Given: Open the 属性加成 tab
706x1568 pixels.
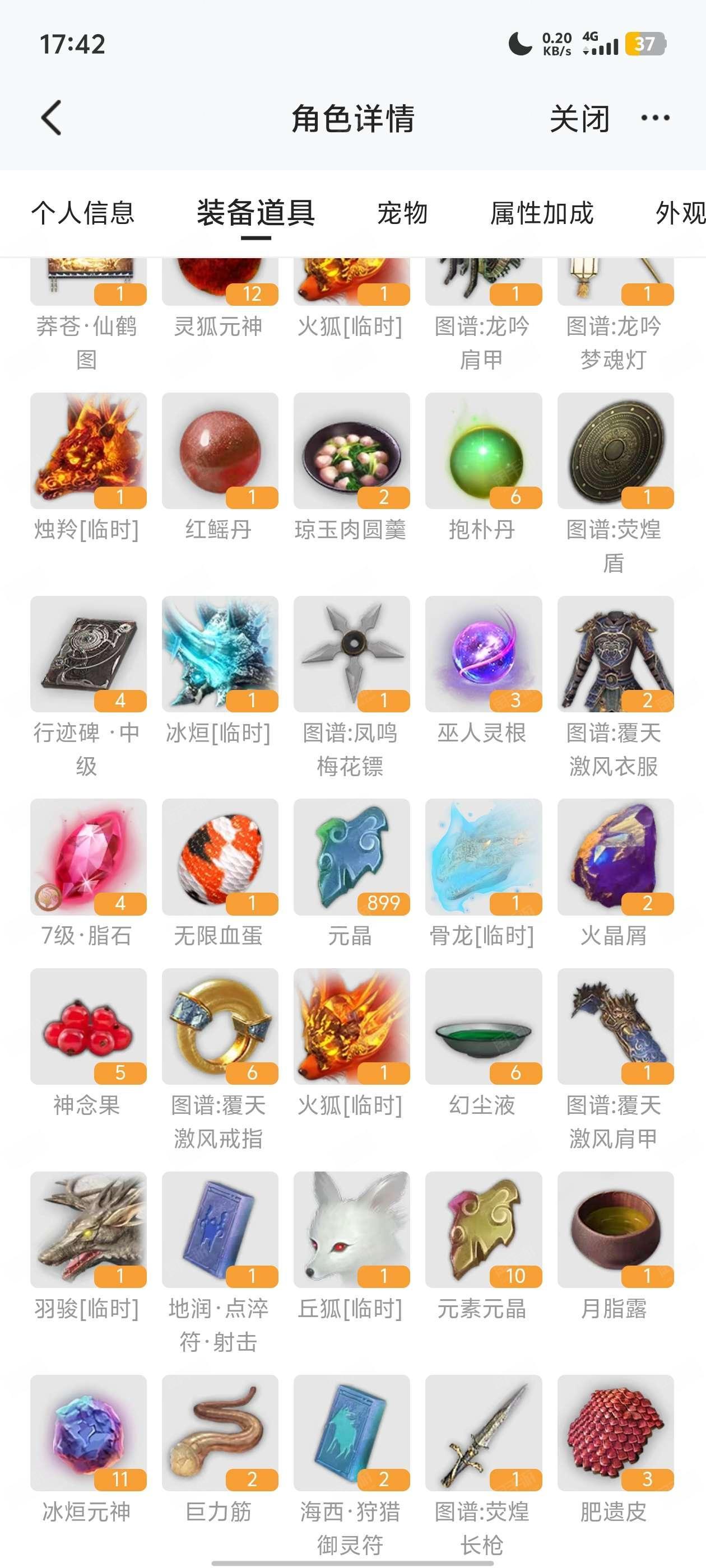Looking at the screenshot, I should [541, 213].
